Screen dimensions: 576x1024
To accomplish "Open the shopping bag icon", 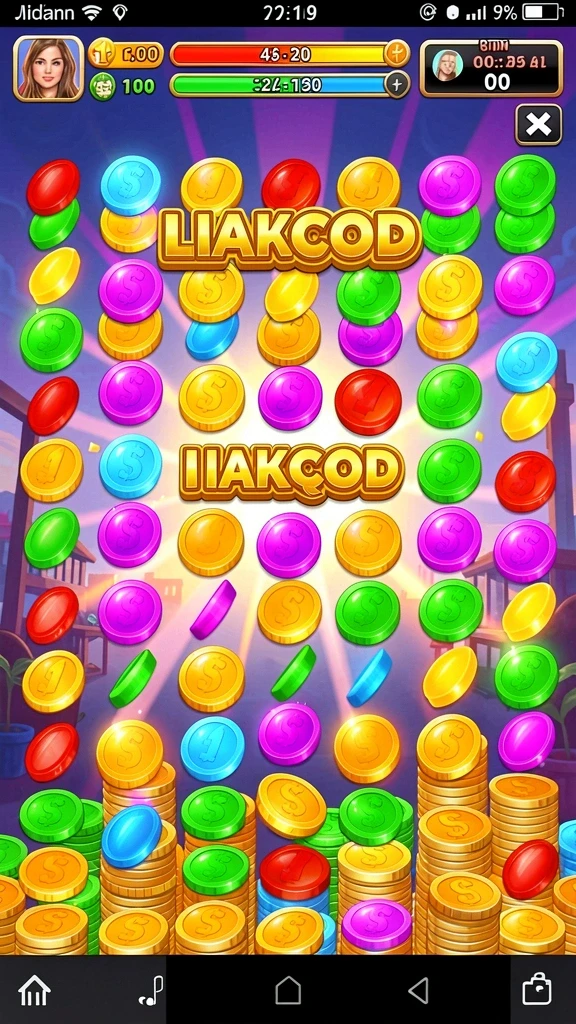I will click(537, 990).
